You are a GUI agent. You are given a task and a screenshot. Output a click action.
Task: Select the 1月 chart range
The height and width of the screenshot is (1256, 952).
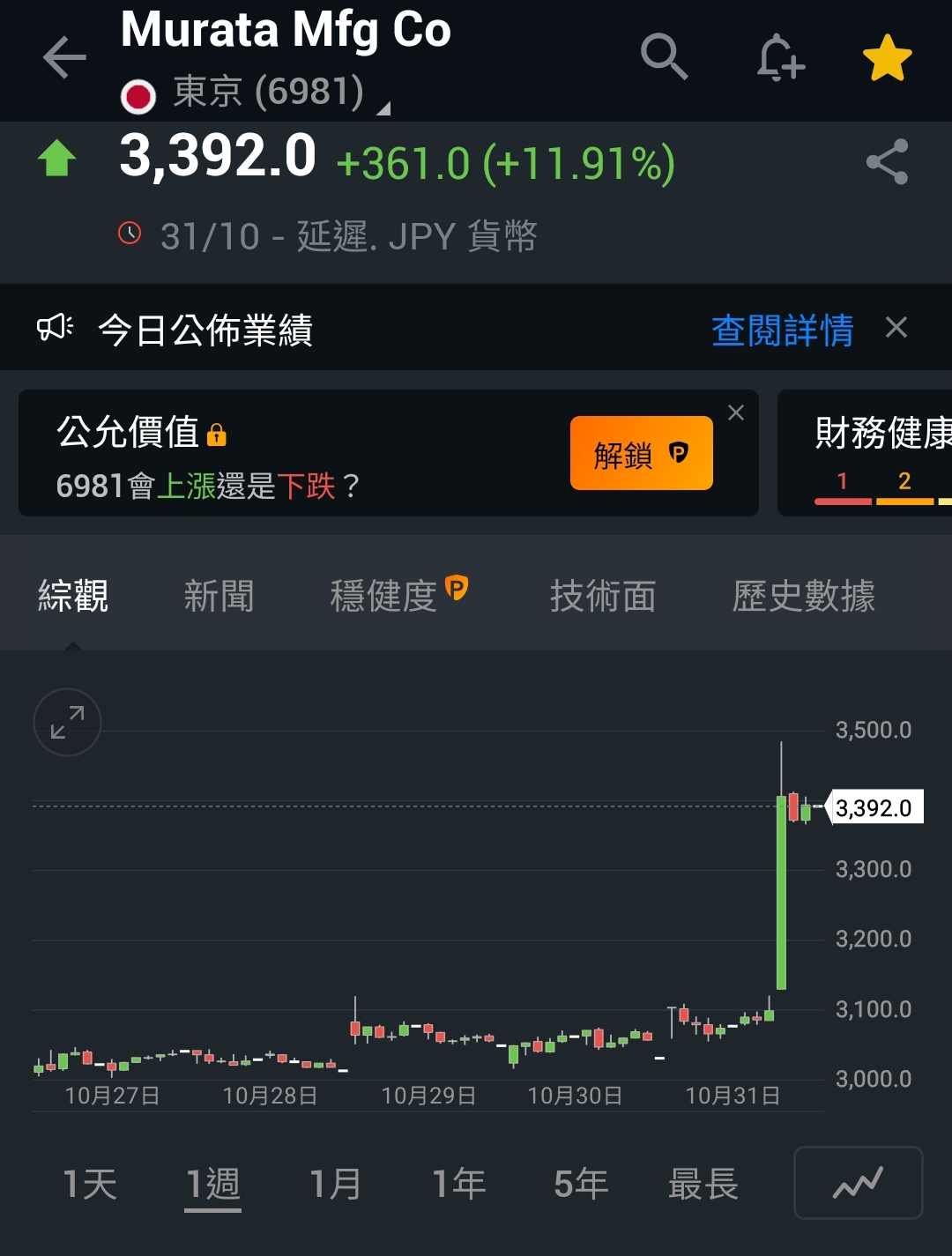(336, 1184)
